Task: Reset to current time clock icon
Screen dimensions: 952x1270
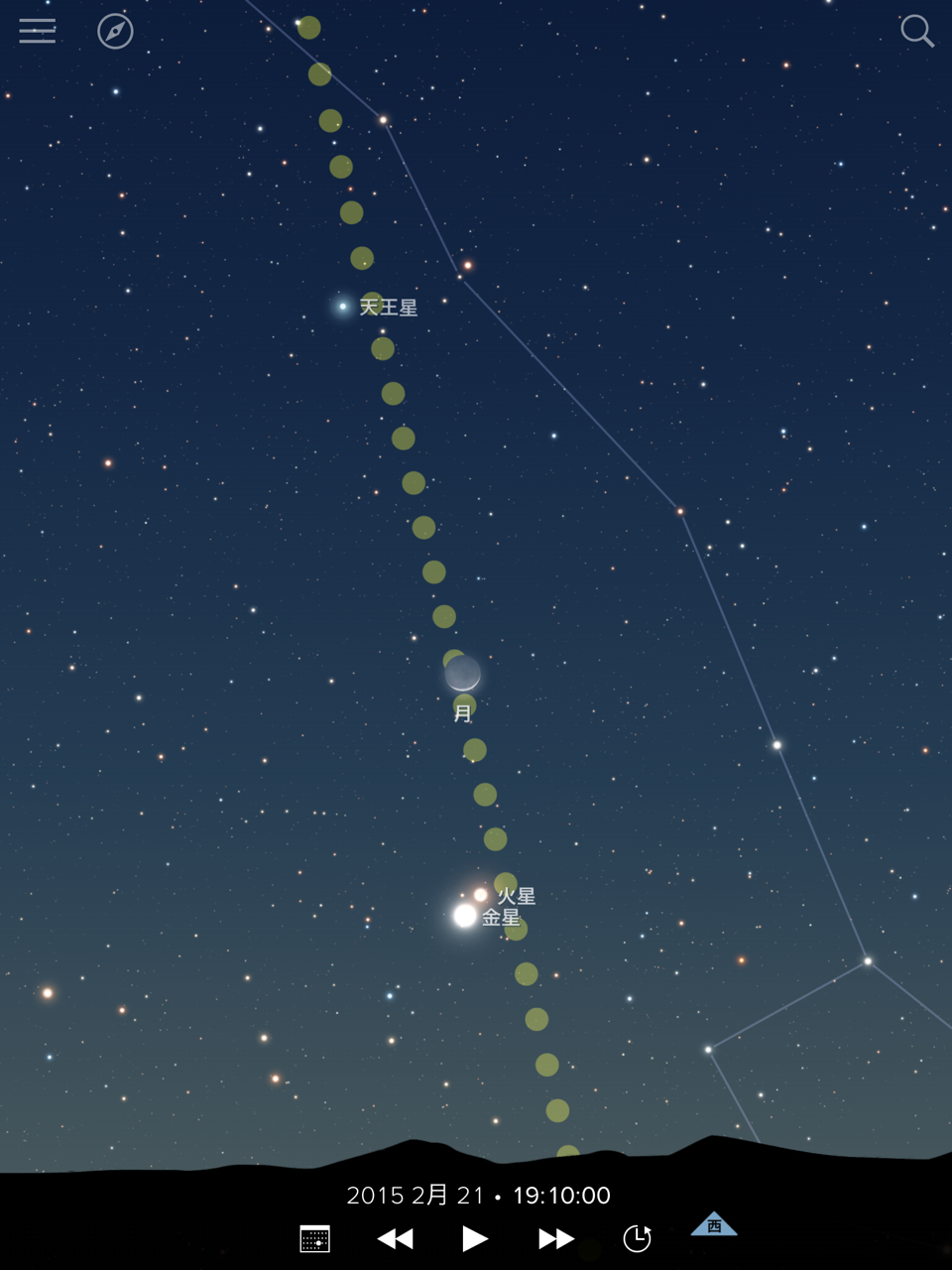Action: [x=637, y=1238]
